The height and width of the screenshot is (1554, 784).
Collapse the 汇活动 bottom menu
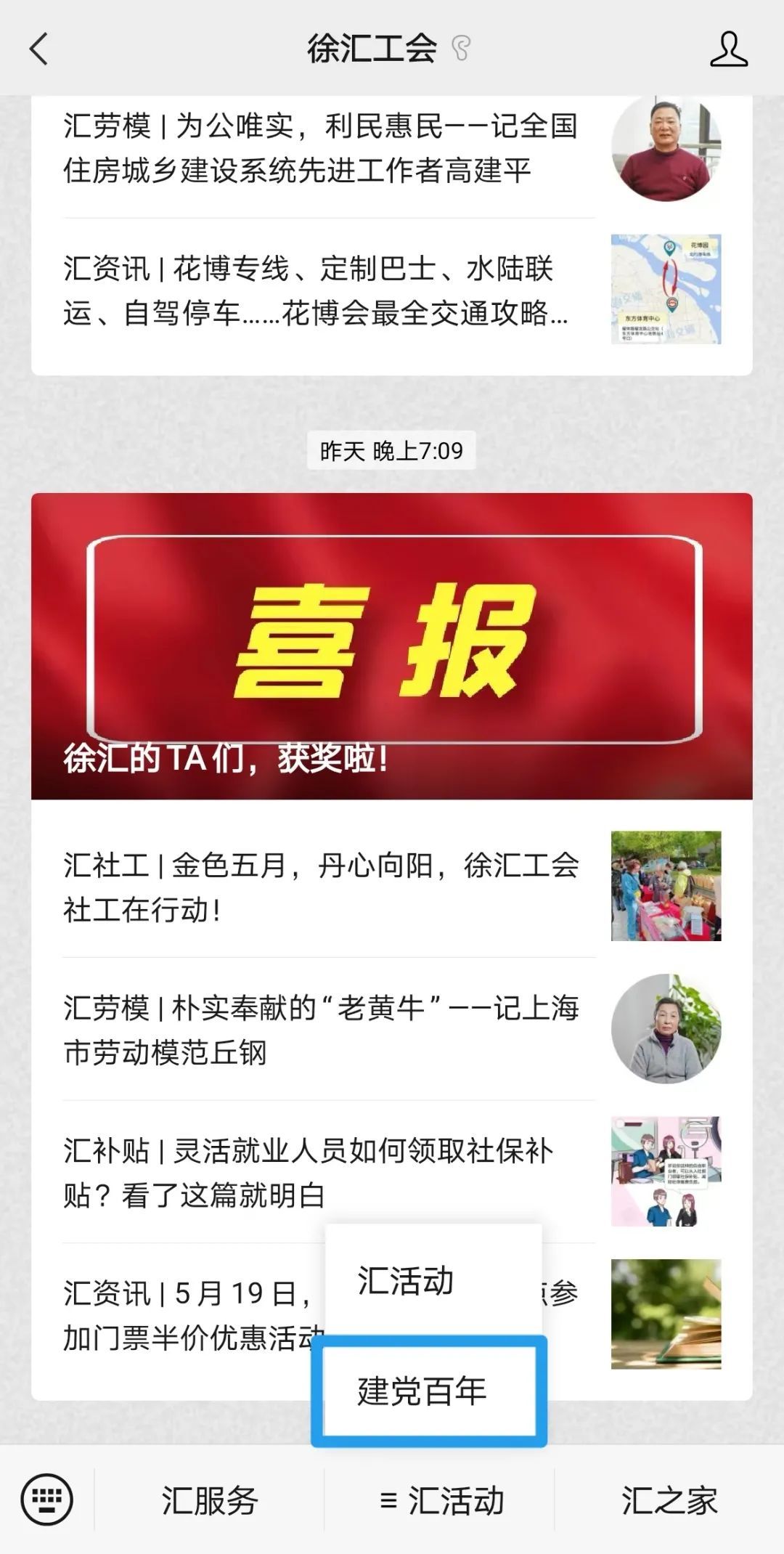(441, 1500)
